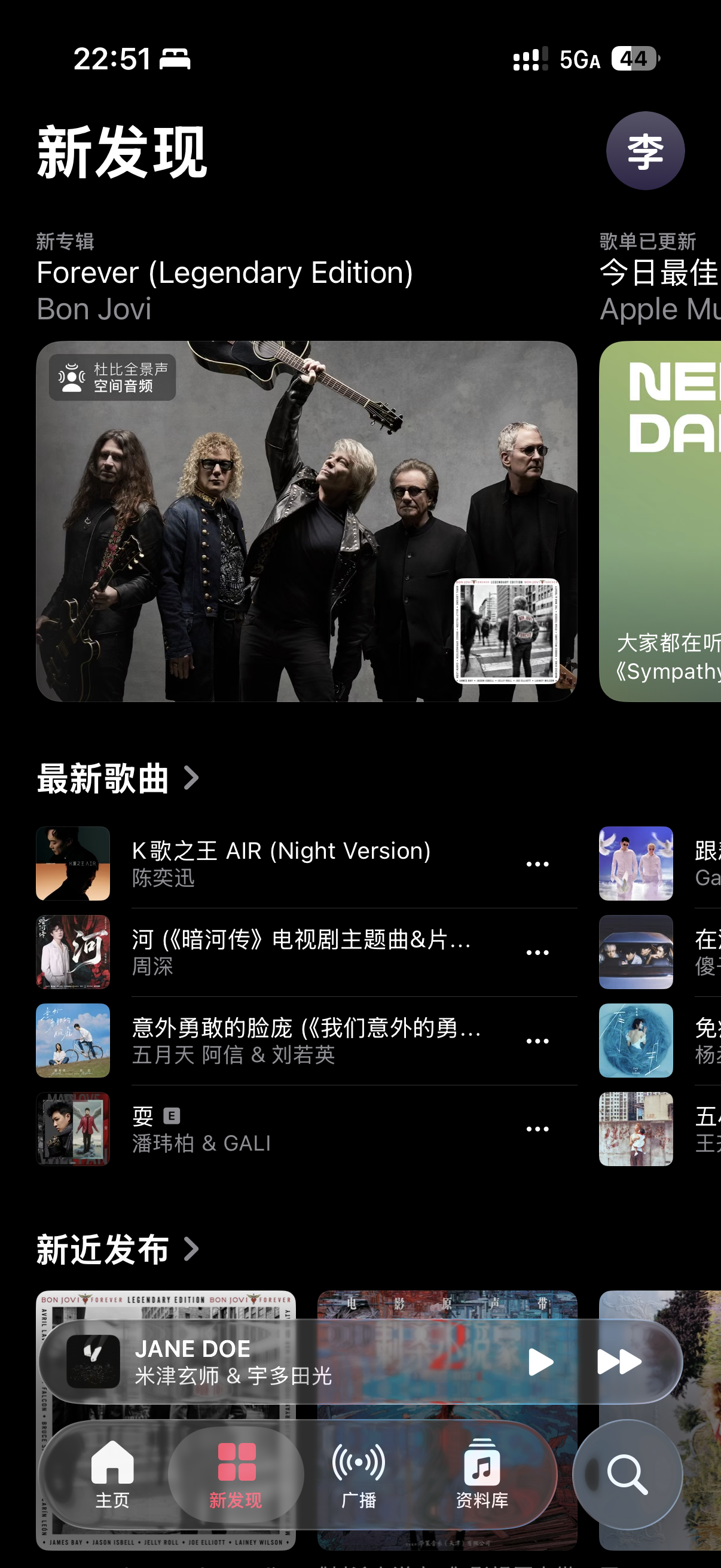Open more options for 意外勇敢的脸庞
Image resolution: width=721 pixels, height=1568 pixels.
537,1041
